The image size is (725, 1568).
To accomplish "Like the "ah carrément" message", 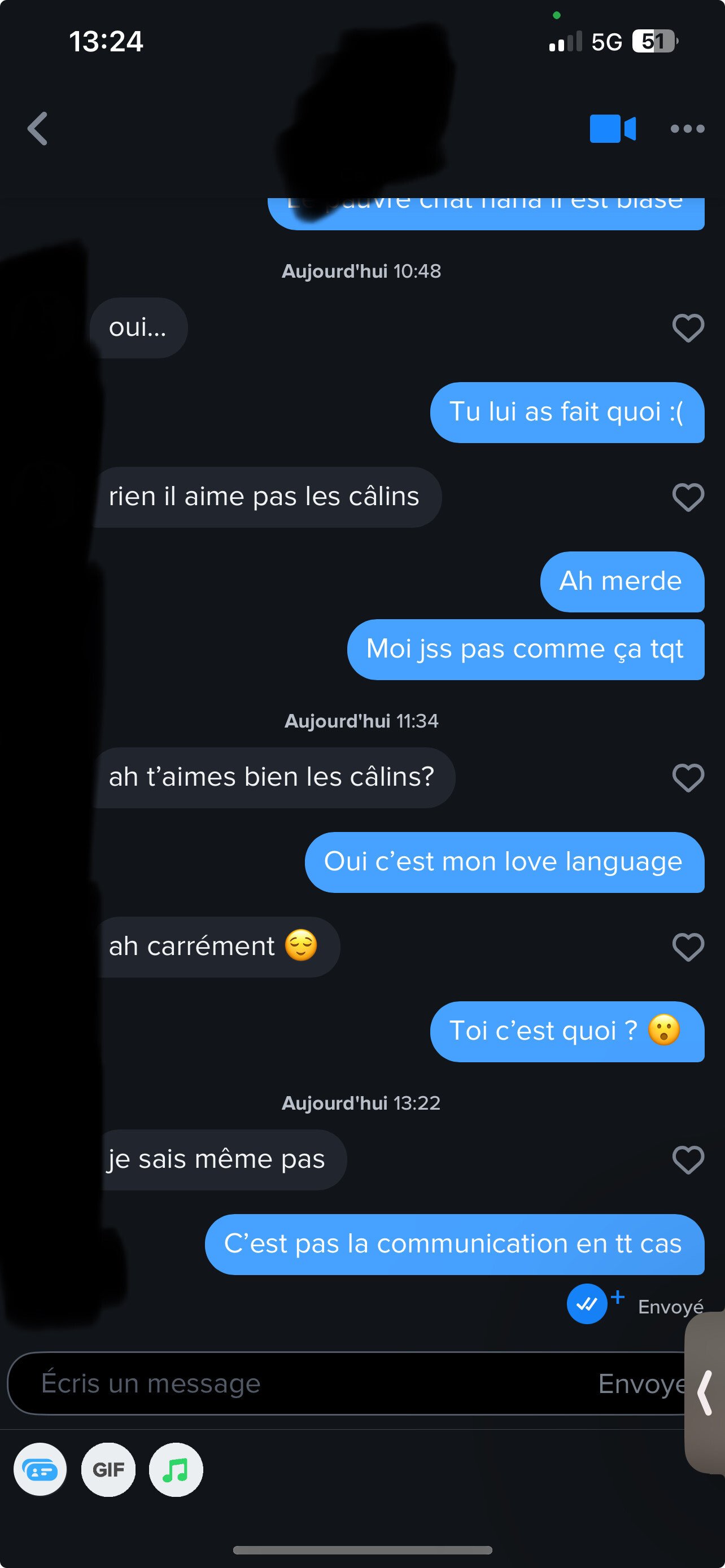I will point(688,947).
